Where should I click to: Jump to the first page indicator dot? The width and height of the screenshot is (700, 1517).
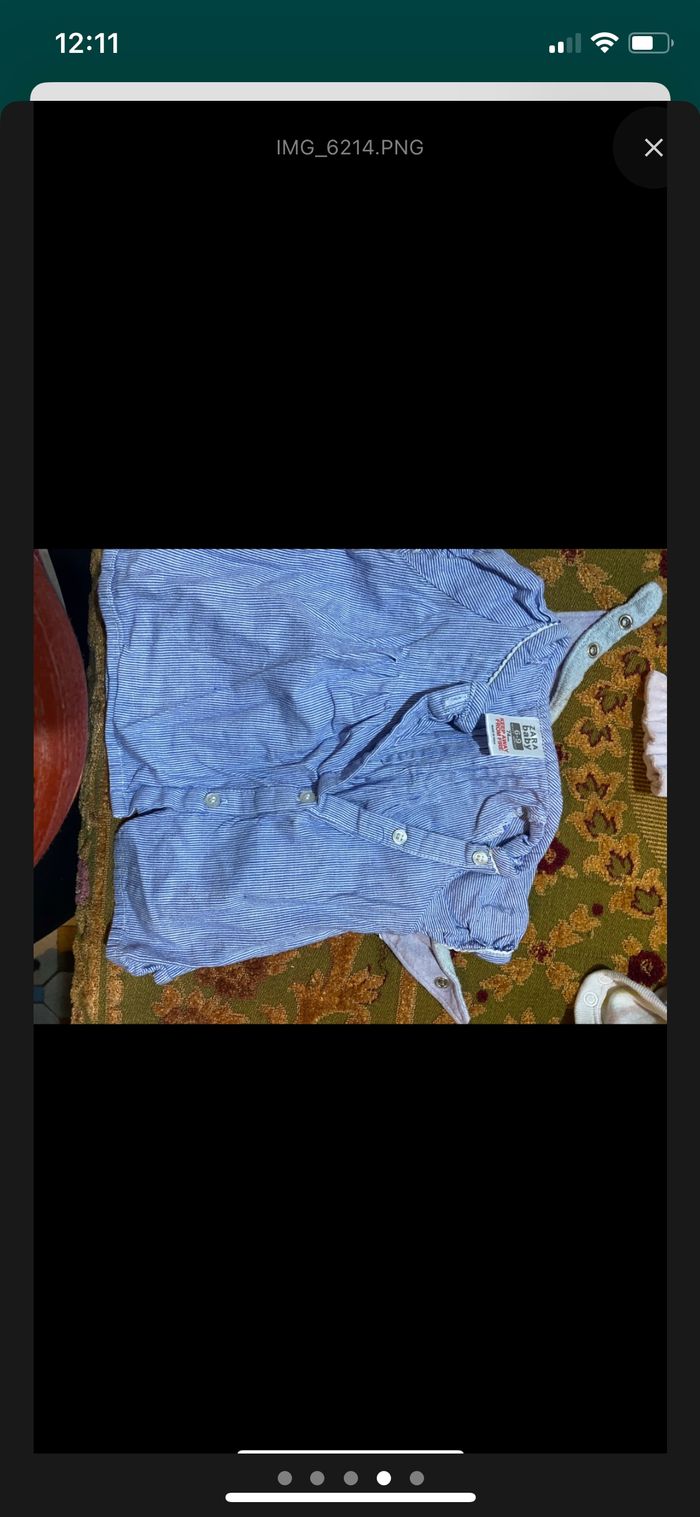point(285,1478)
